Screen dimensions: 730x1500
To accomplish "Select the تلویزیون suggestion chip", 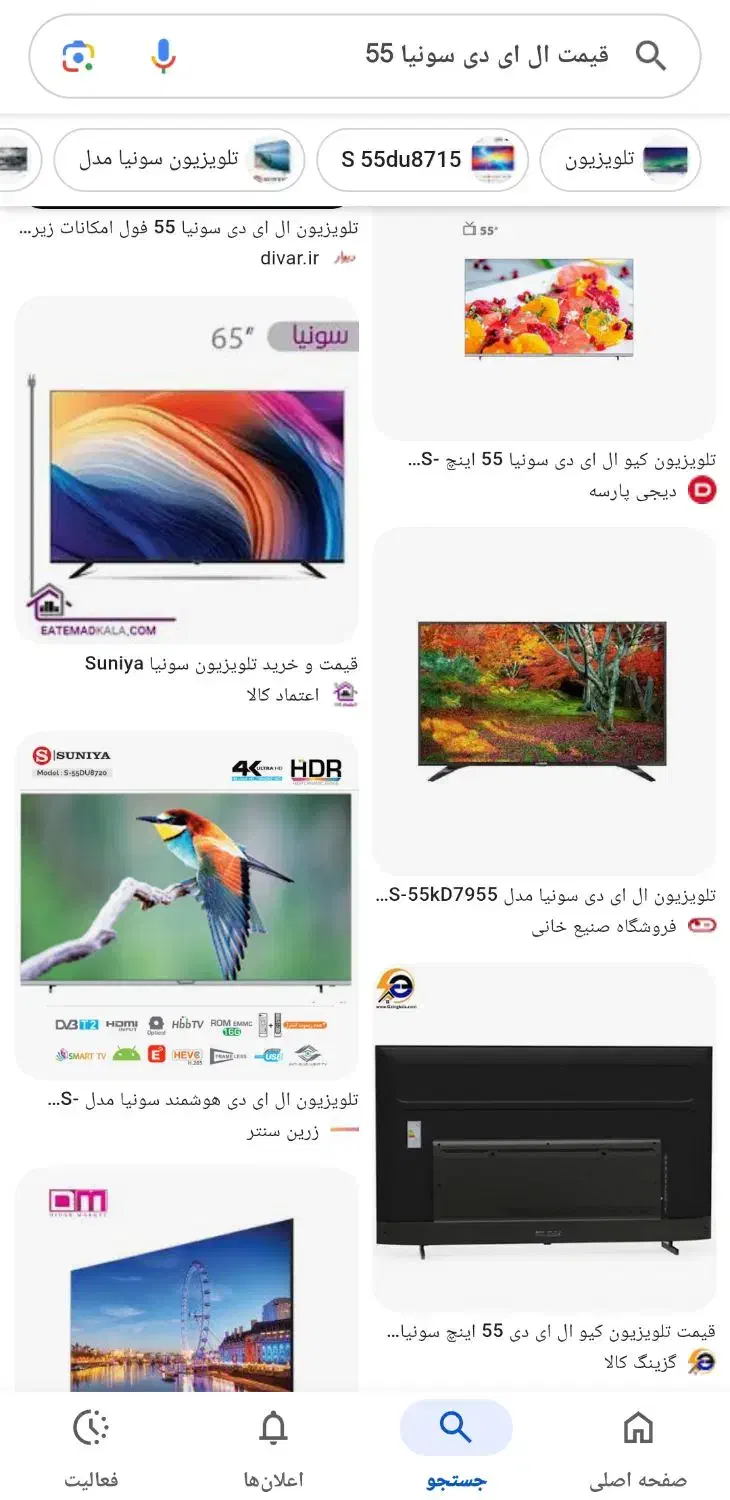I will (620, 159).
